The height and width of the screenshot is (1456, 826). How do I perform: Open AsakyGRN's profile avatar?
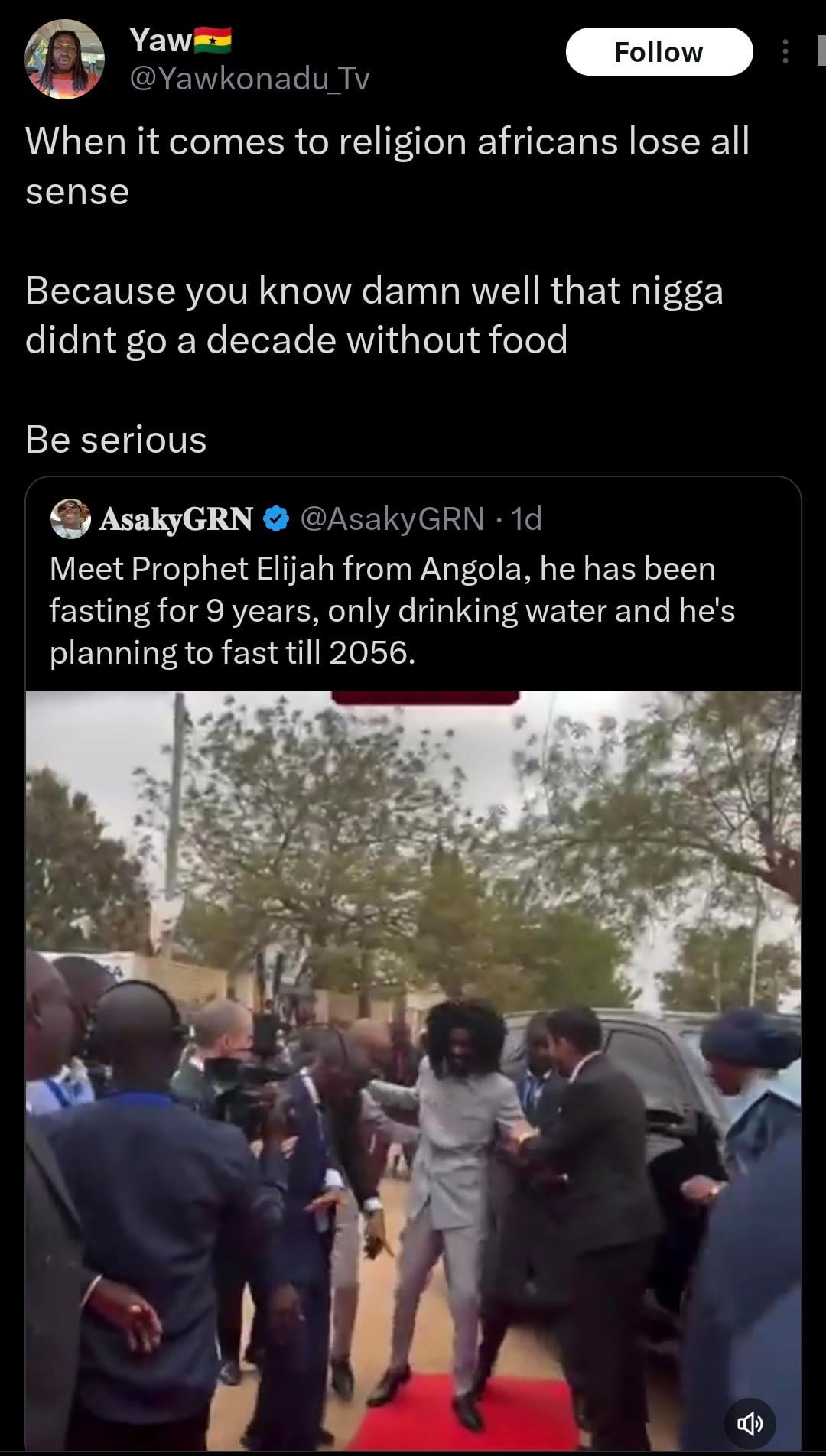click(x=70, y=519)
